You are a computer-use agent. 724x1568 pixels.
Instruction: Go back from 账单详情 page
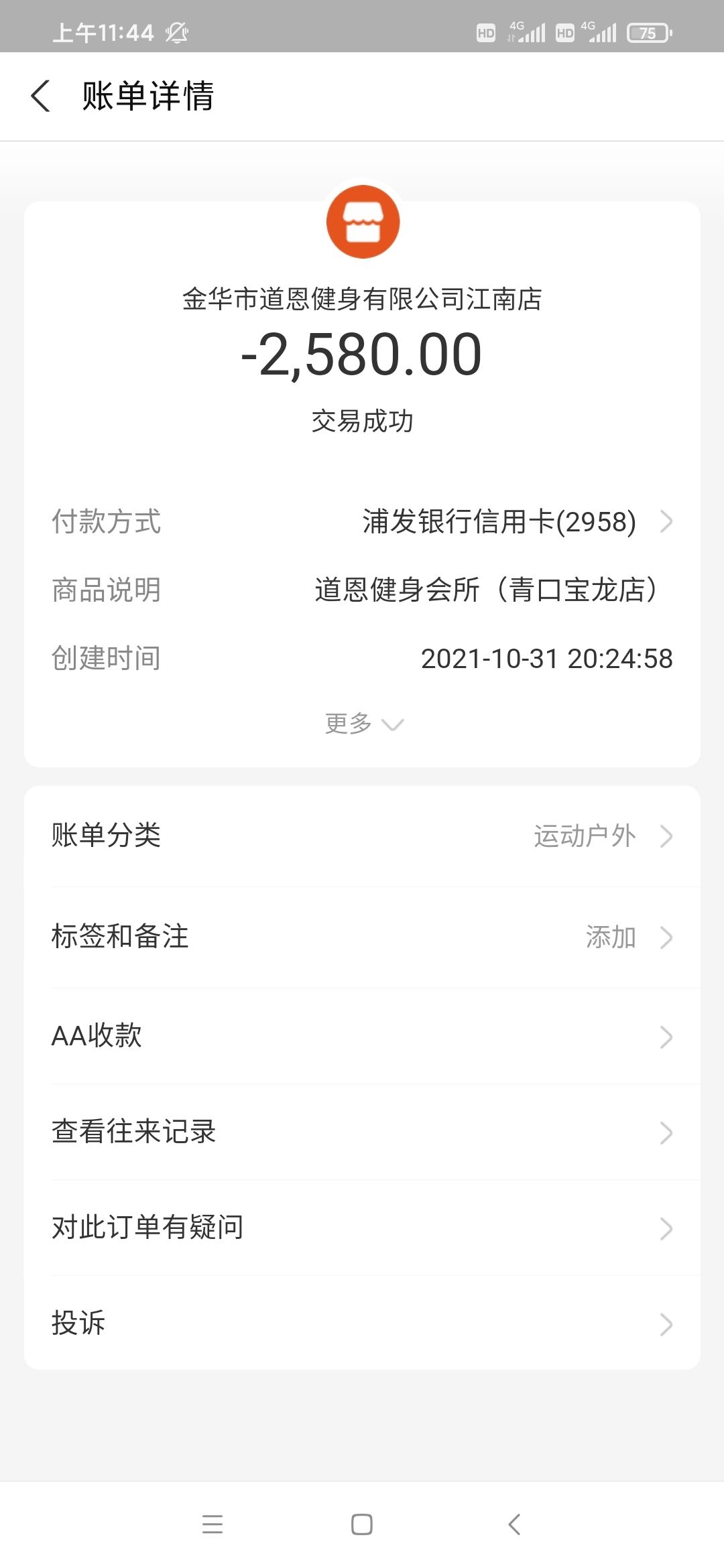tap(41, 96)
